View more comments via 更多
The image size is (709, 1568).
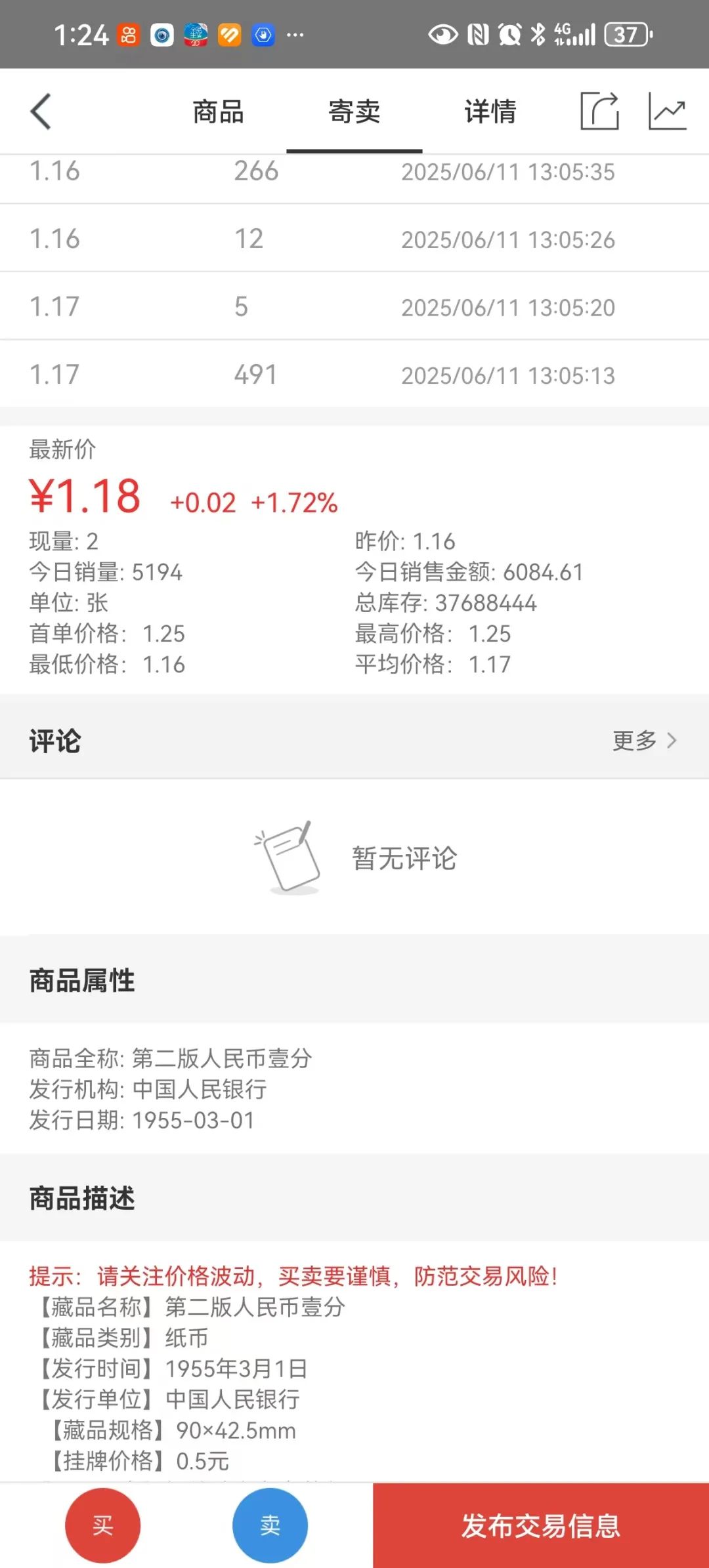[x=644, y=740]
